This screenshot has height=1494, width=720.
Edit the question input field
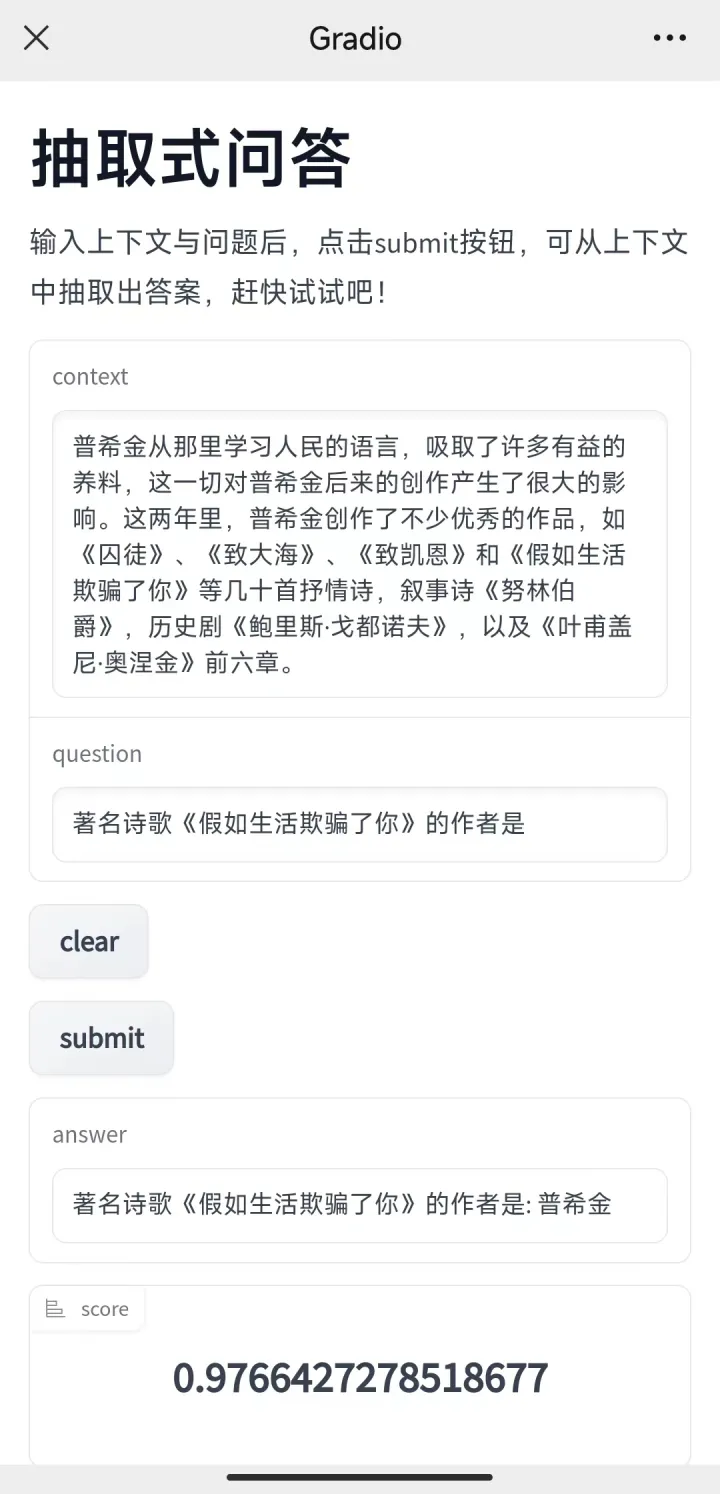coord(359,824)
